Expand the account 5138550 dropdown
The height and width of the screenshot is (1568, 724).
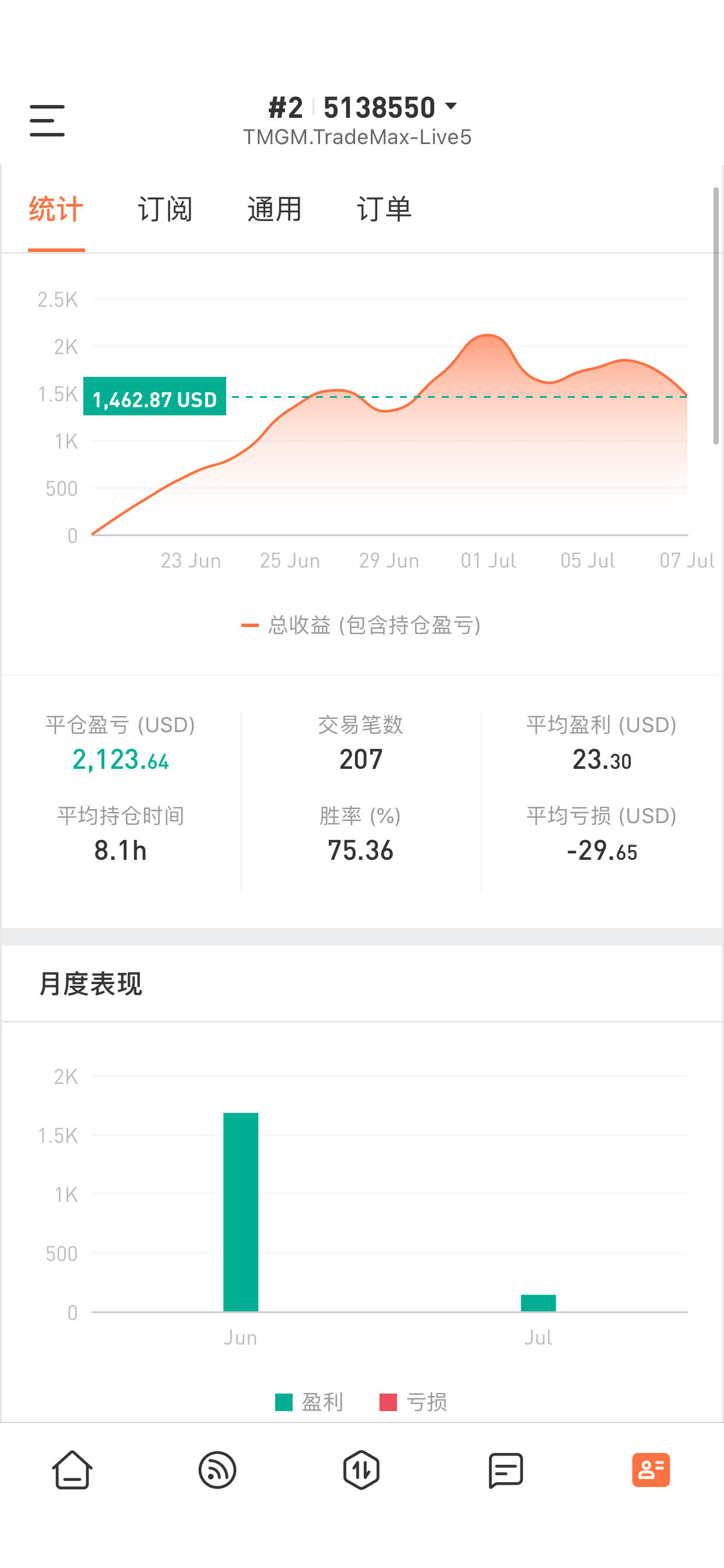pos(363,108)
